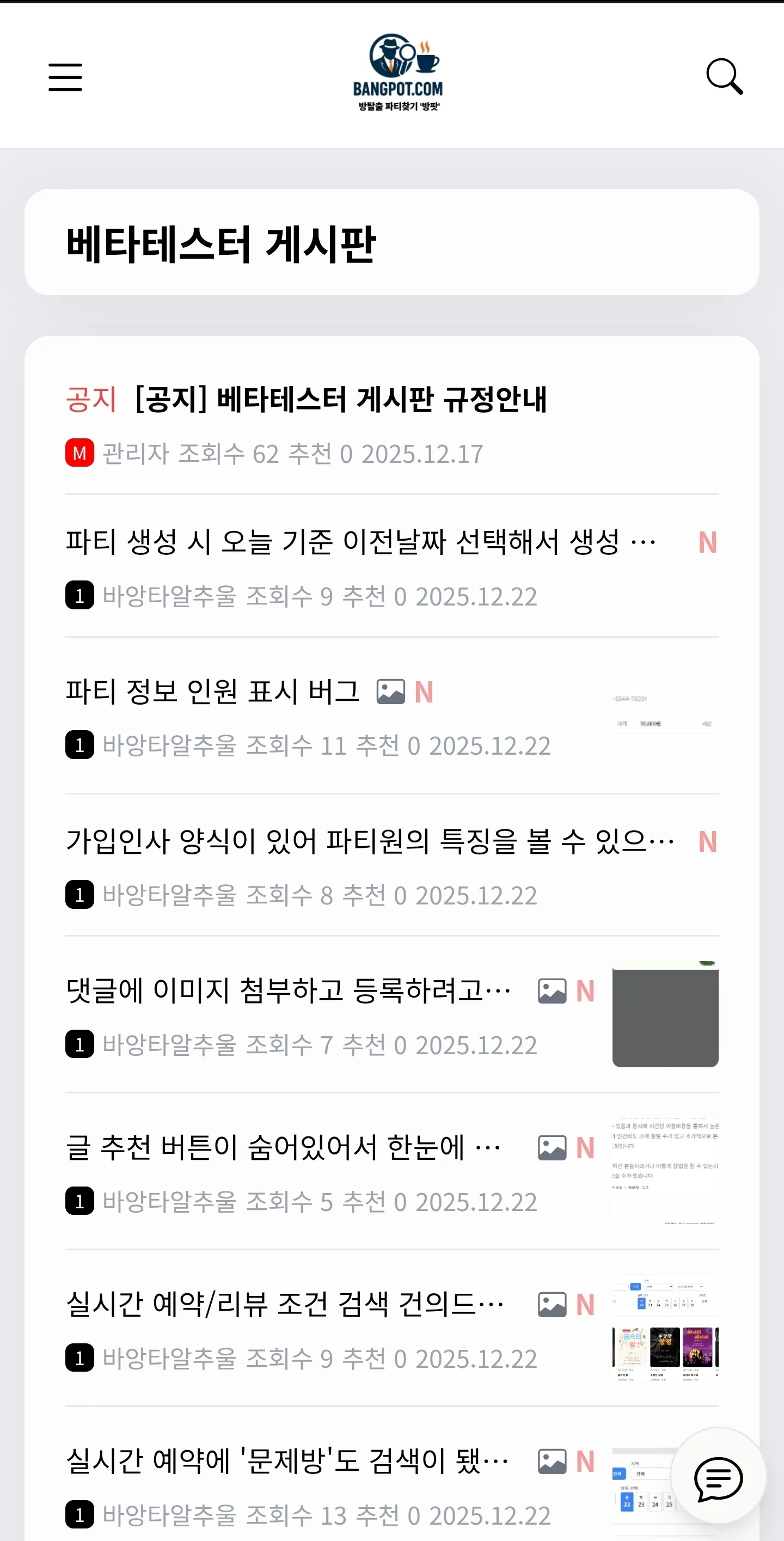Click the image attachment icon on 파티 정보 인원 표시 버그
The height and width of the screenshot is (1541, 784).
pyautogui.click(x=391, y=692)
